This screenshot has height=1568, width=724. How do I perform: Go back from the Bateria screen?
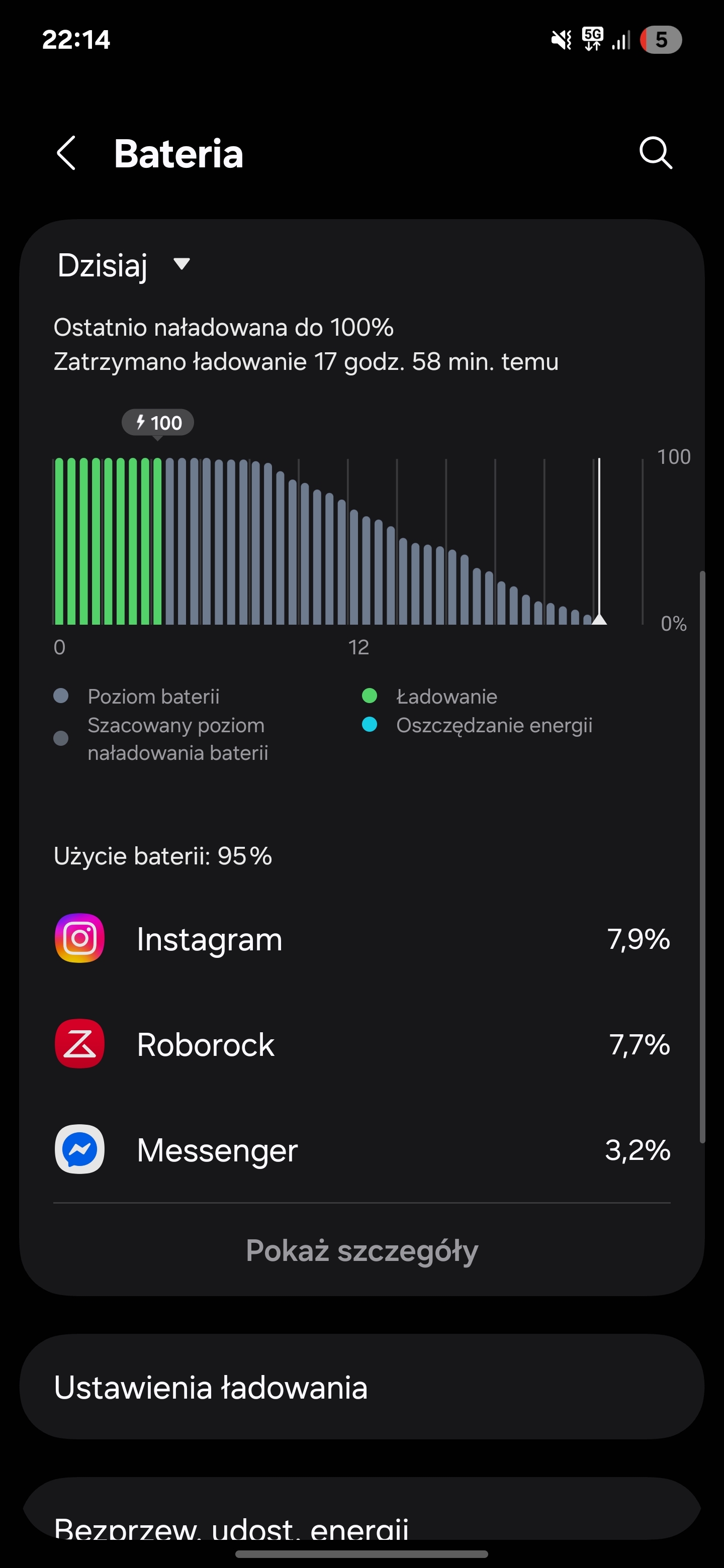tap(66, 153)
